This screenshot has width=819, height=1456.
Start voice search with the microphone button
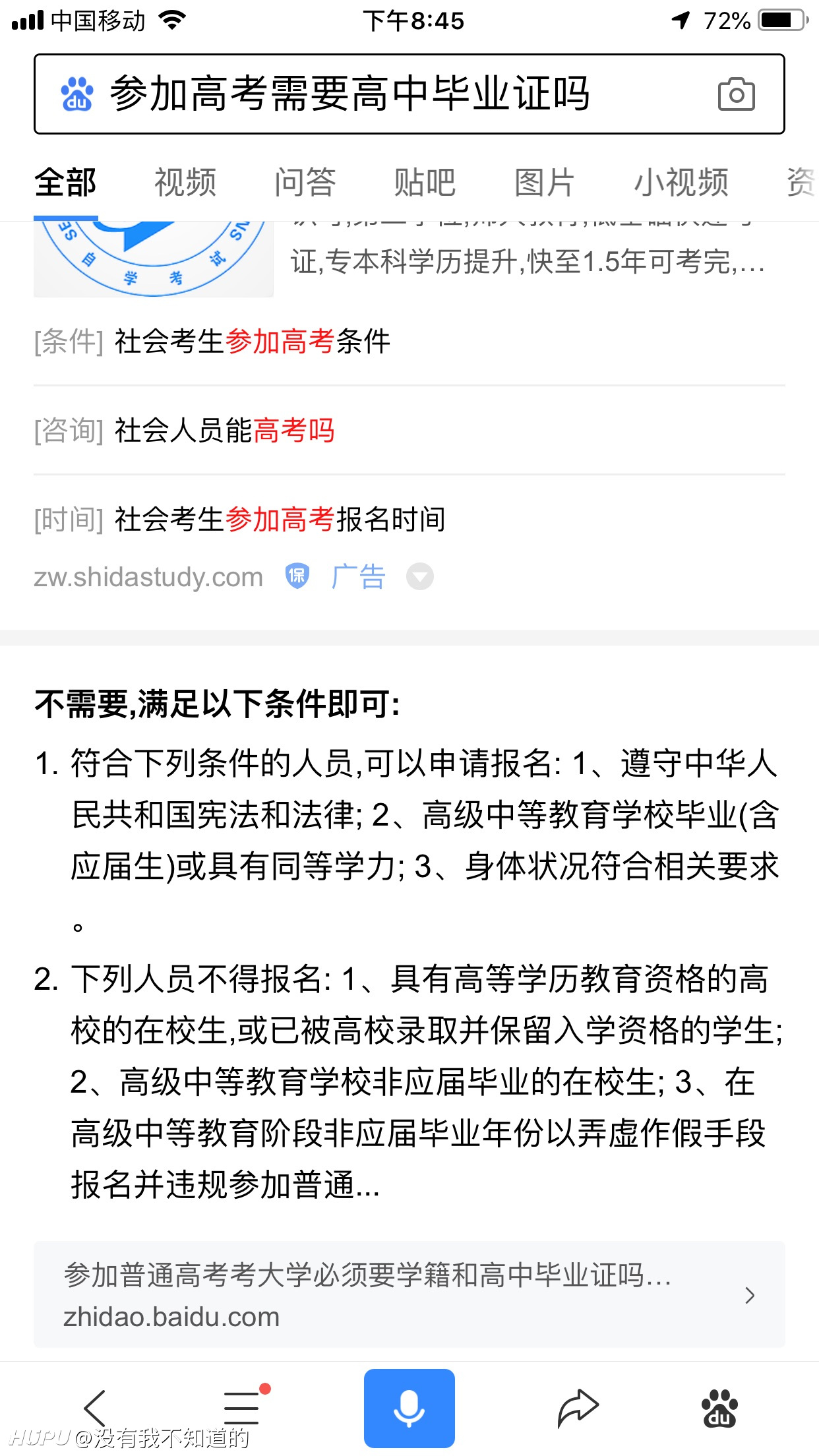tap(409, 1409)
